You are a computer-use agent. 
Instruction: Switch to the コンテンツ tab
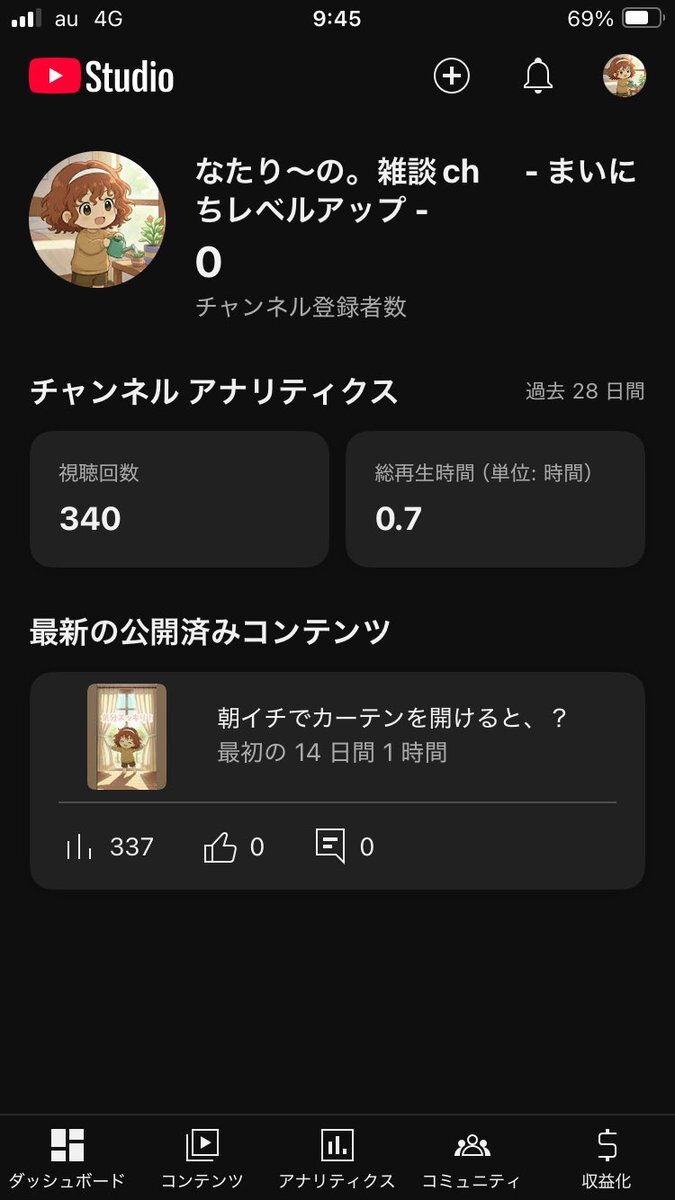tap(202, 1157)
